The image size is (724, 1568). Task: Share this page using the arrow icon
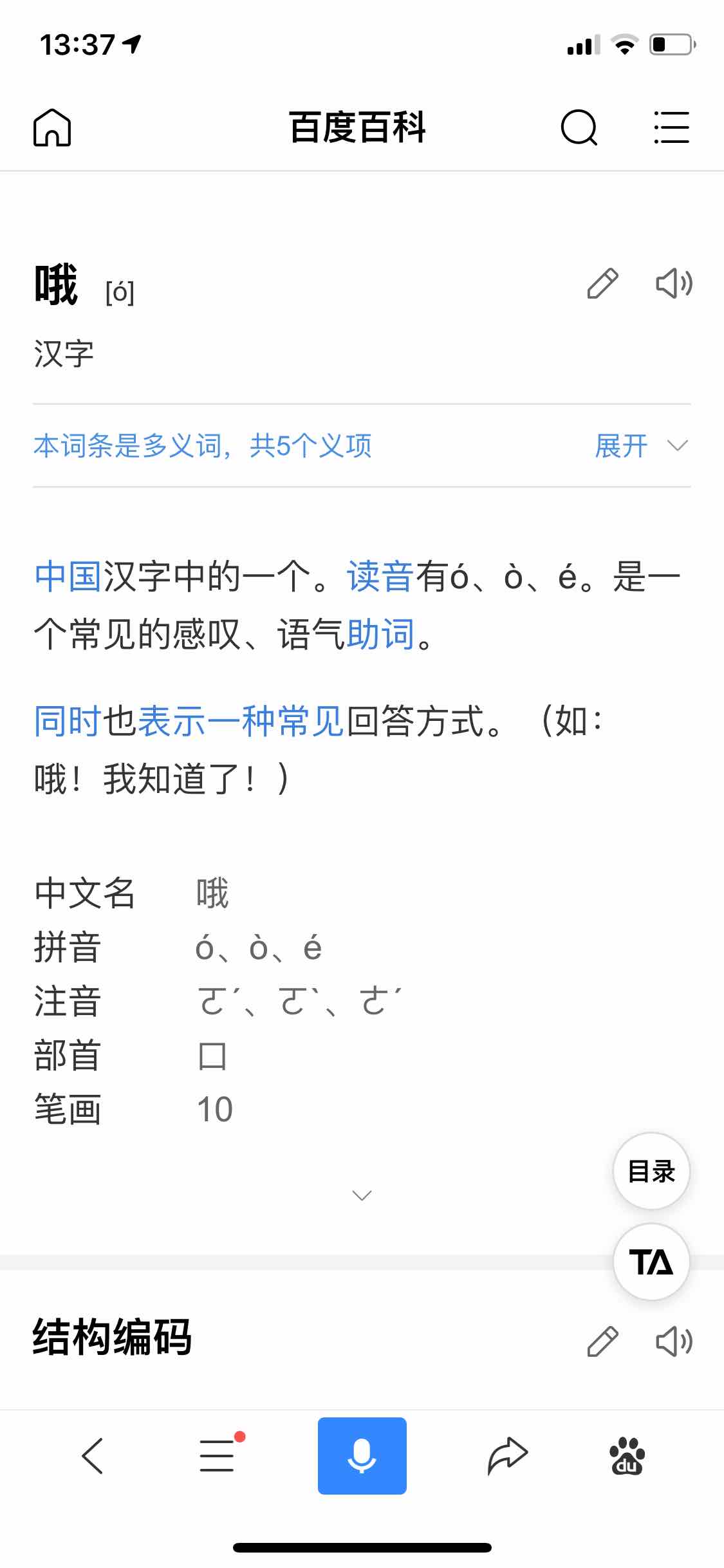(x=507, y=1455)
